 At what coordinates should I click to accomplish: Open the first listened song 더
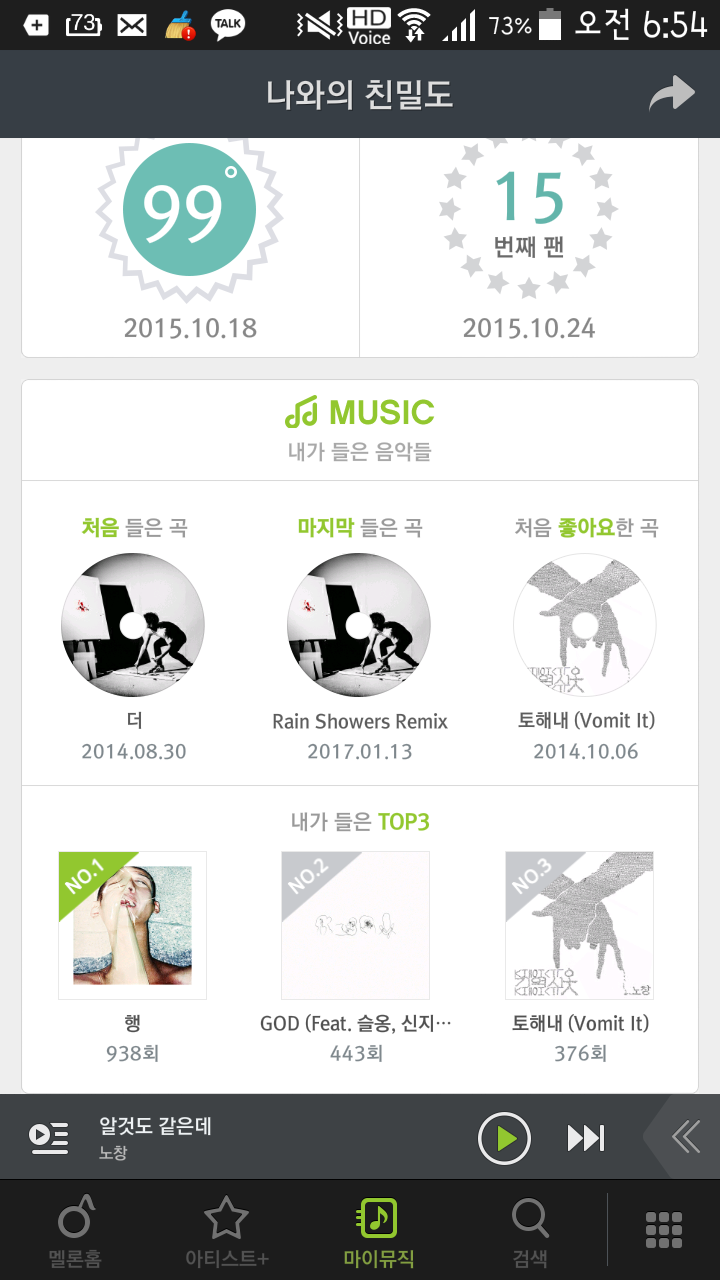[133, 625]
